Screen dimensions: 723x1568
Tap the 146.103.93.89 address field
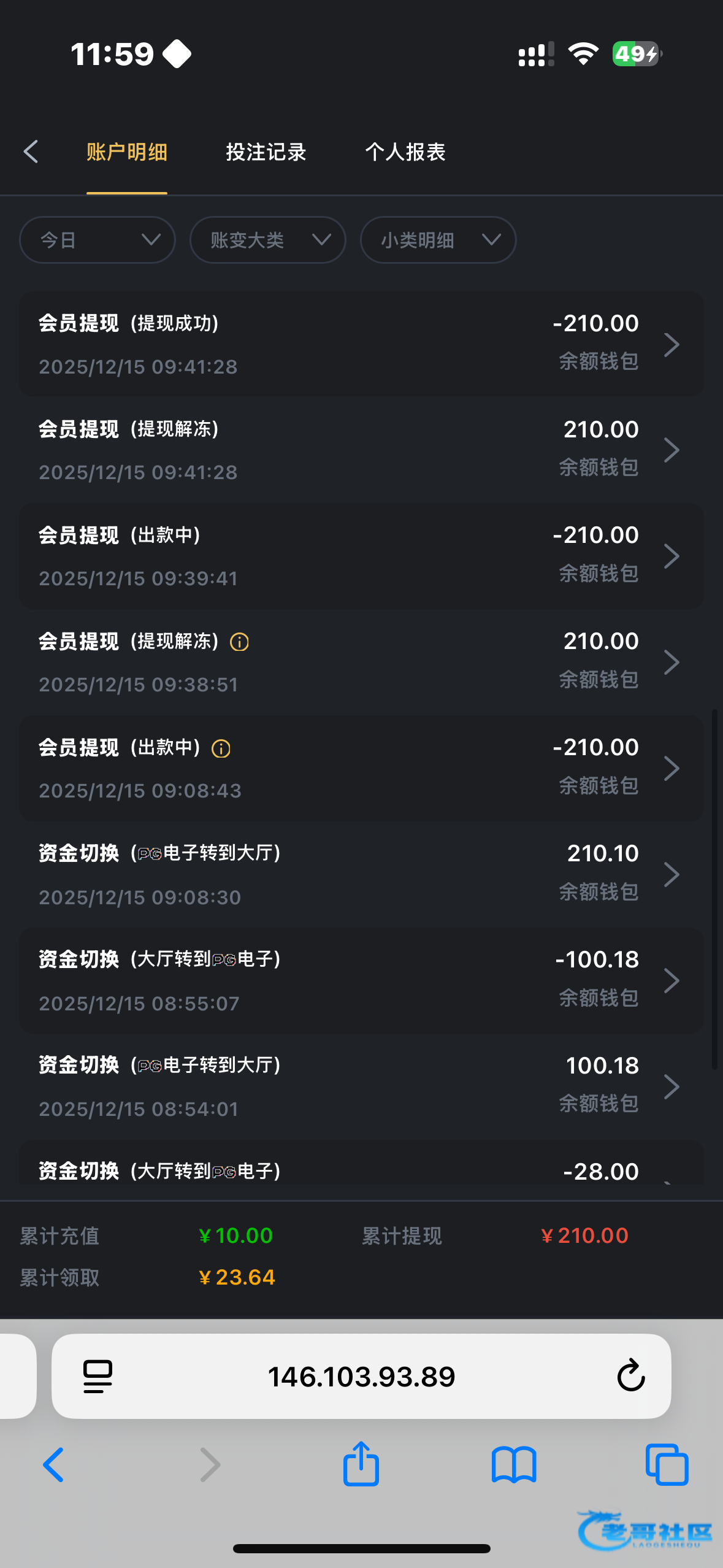(361, 1376)
